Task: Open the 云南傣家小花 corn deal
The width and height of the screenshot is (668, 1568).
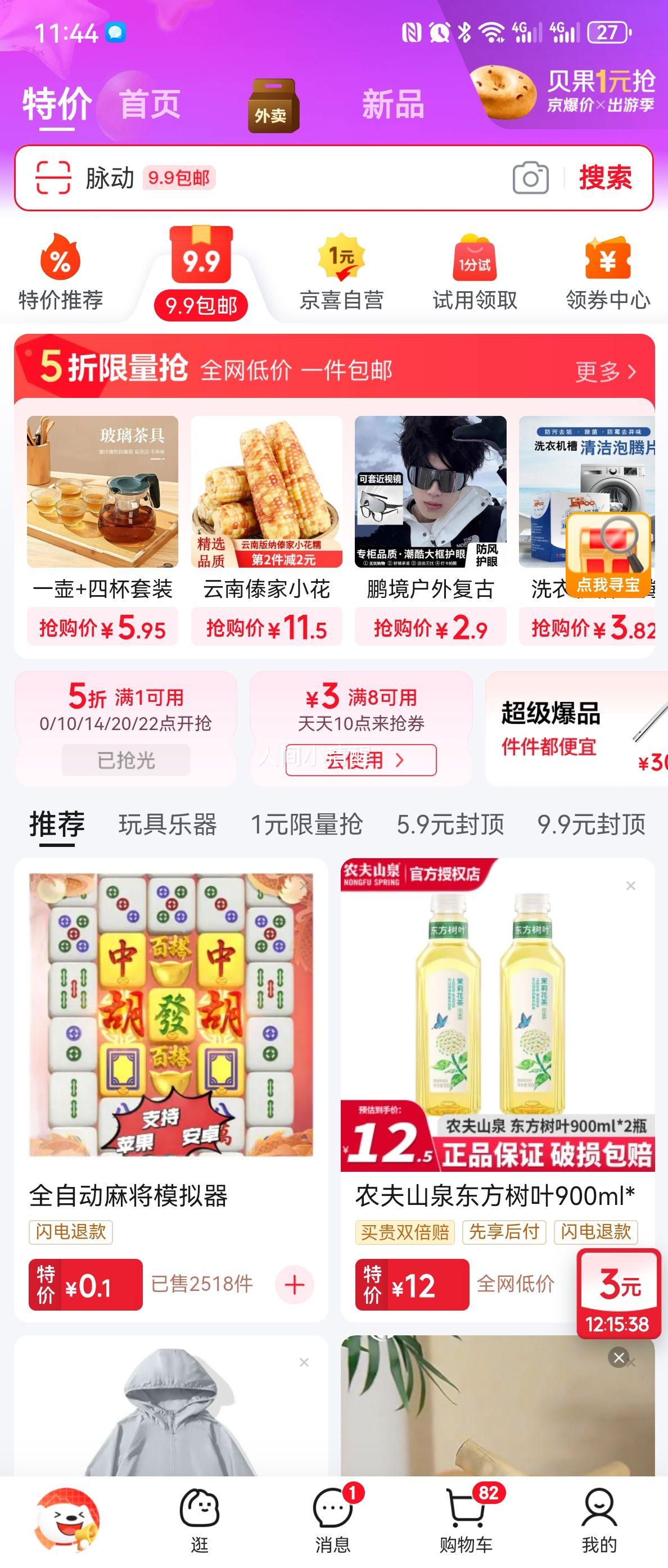Action: (x=266, y=529)
